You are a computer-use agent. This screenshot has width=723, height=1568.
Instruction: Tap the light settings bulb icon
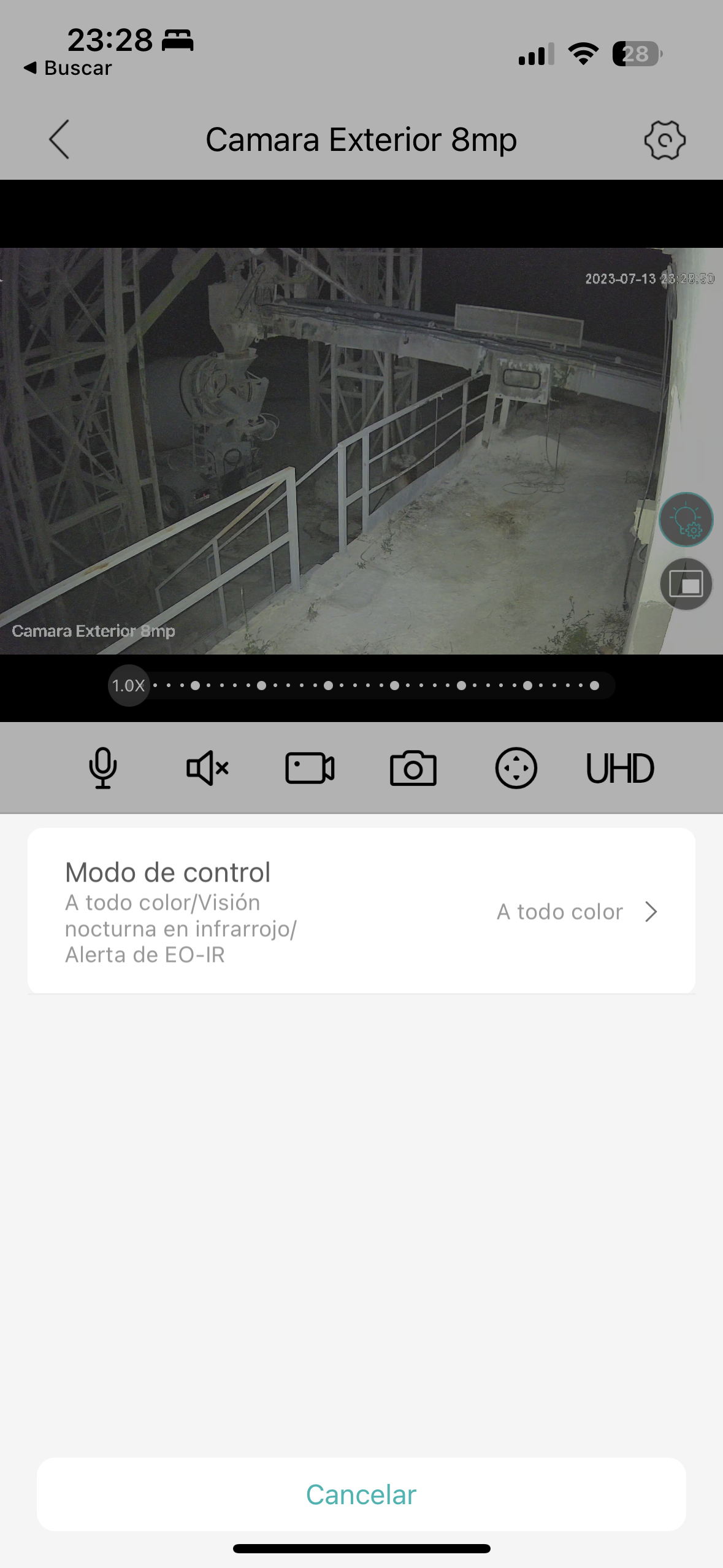point(686,520)
